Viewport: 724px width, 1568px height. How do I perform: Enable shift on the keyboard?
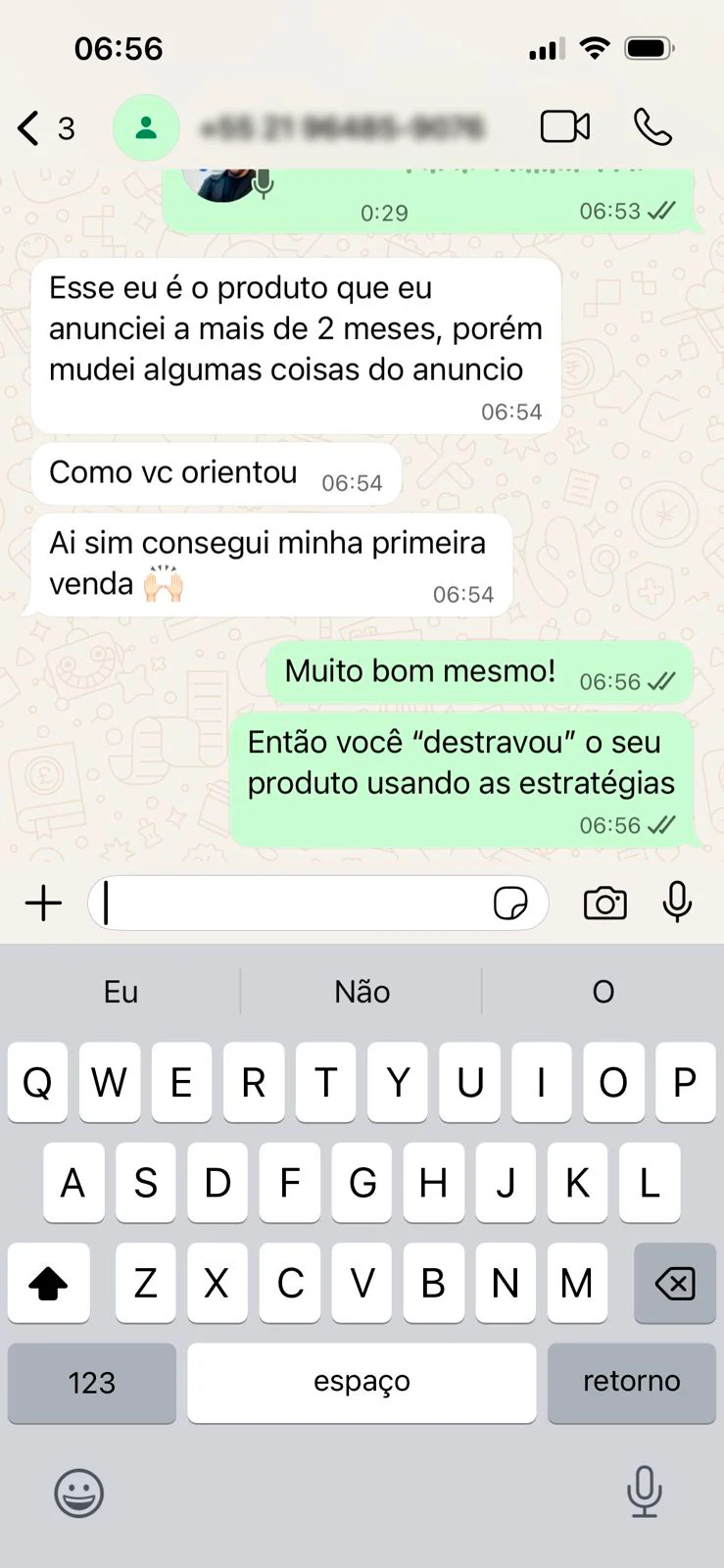tap(49, 1283)
